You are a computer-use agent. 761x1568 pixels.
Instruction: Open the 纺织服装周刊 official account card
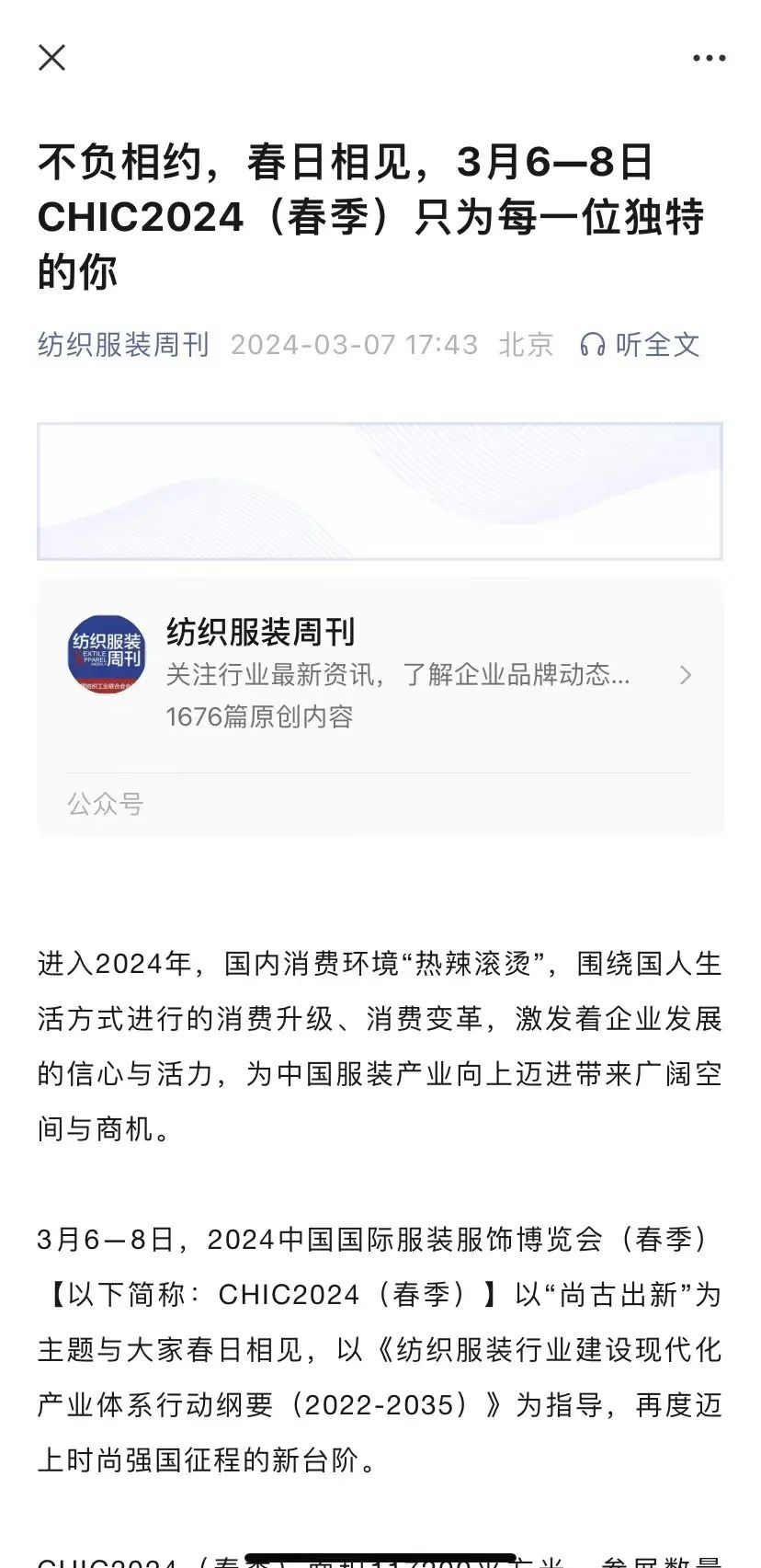point(380,675)
